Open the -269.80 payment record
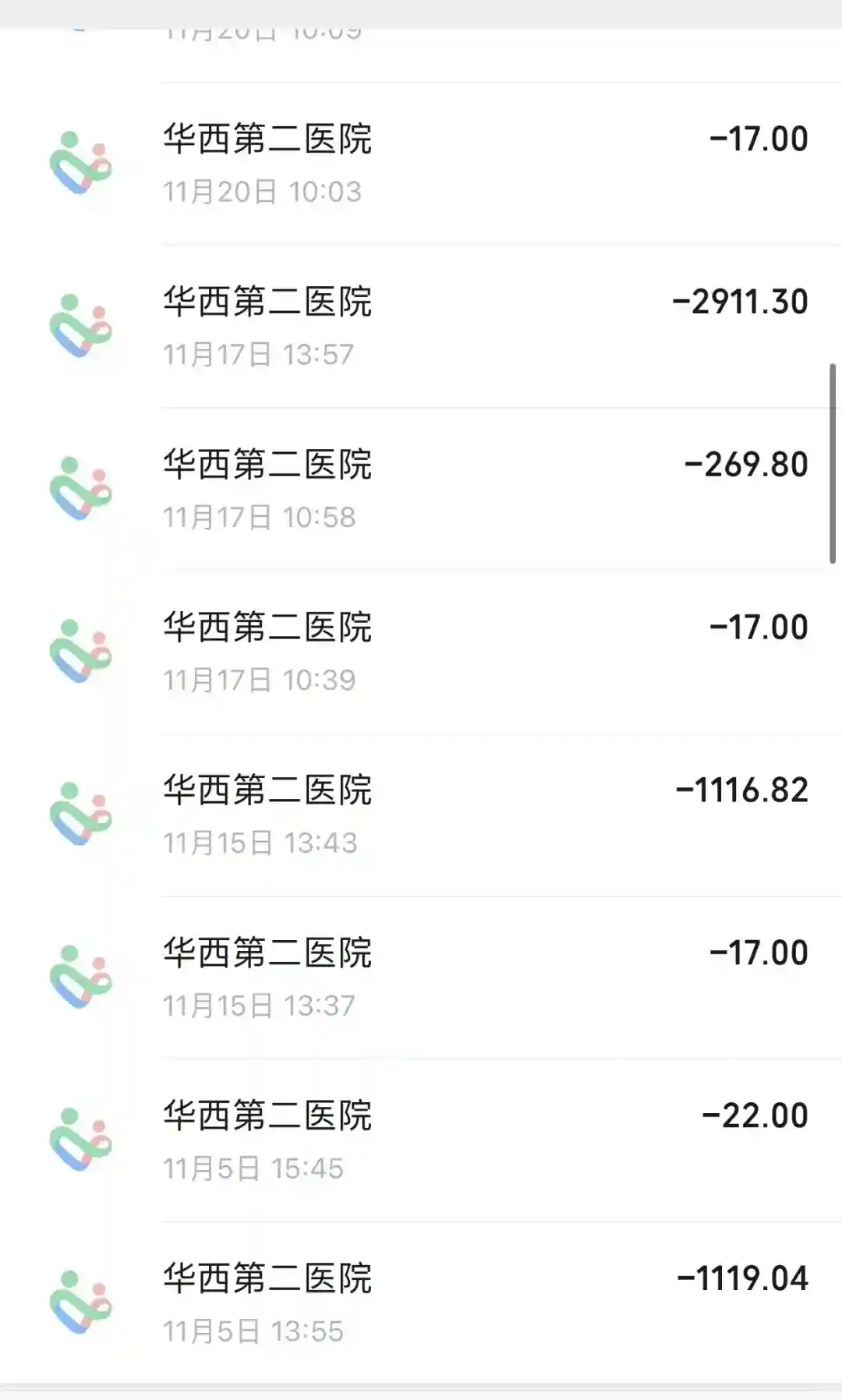Viewport: 842px width, 1400px height. click(x=421, y=490)
